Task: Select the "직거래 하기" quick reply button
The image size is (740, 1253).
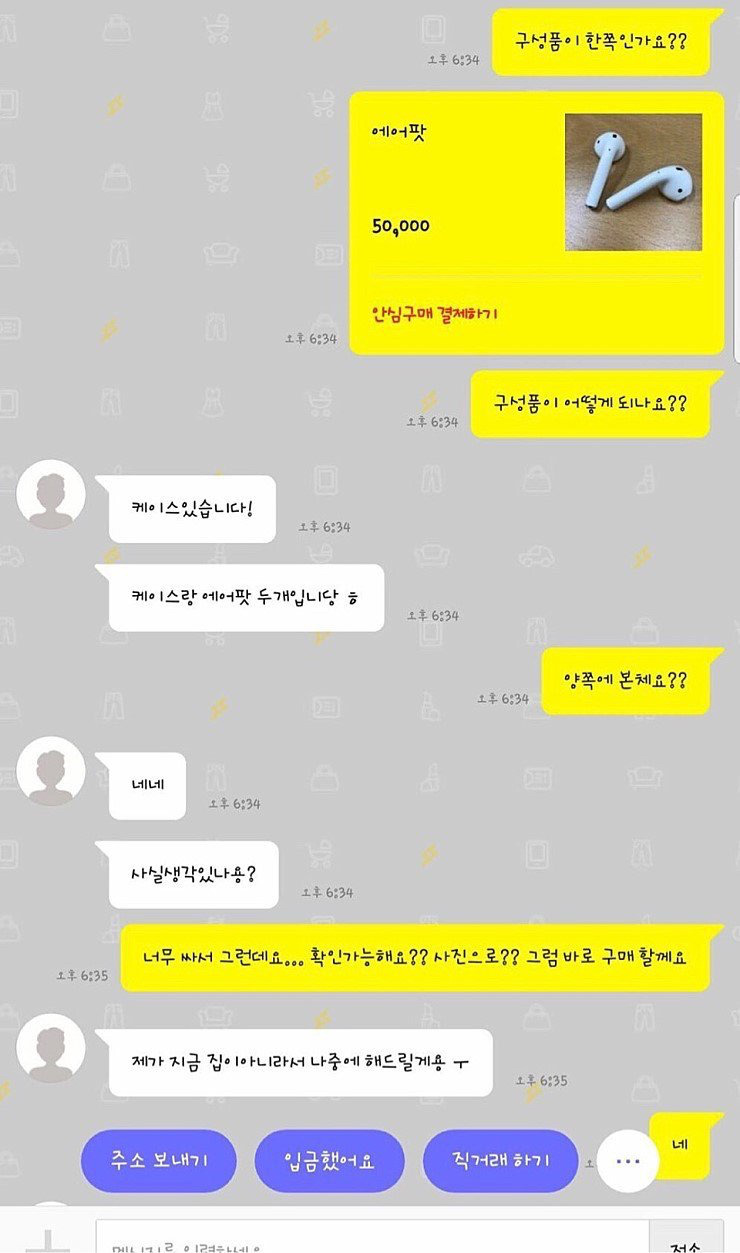Action: (x=500, y=1161)
